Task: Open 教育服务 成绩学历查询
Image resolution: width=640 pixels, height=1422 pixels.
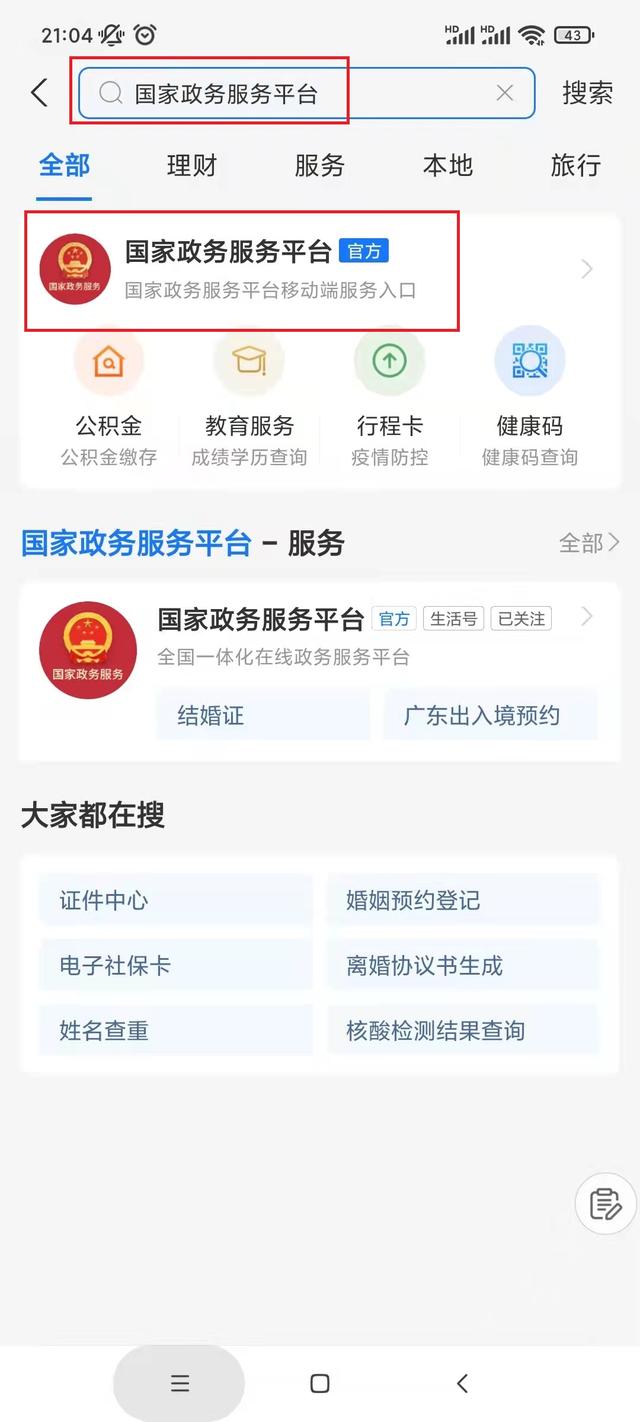Action: pyautogui.click(x=249, y=400)
